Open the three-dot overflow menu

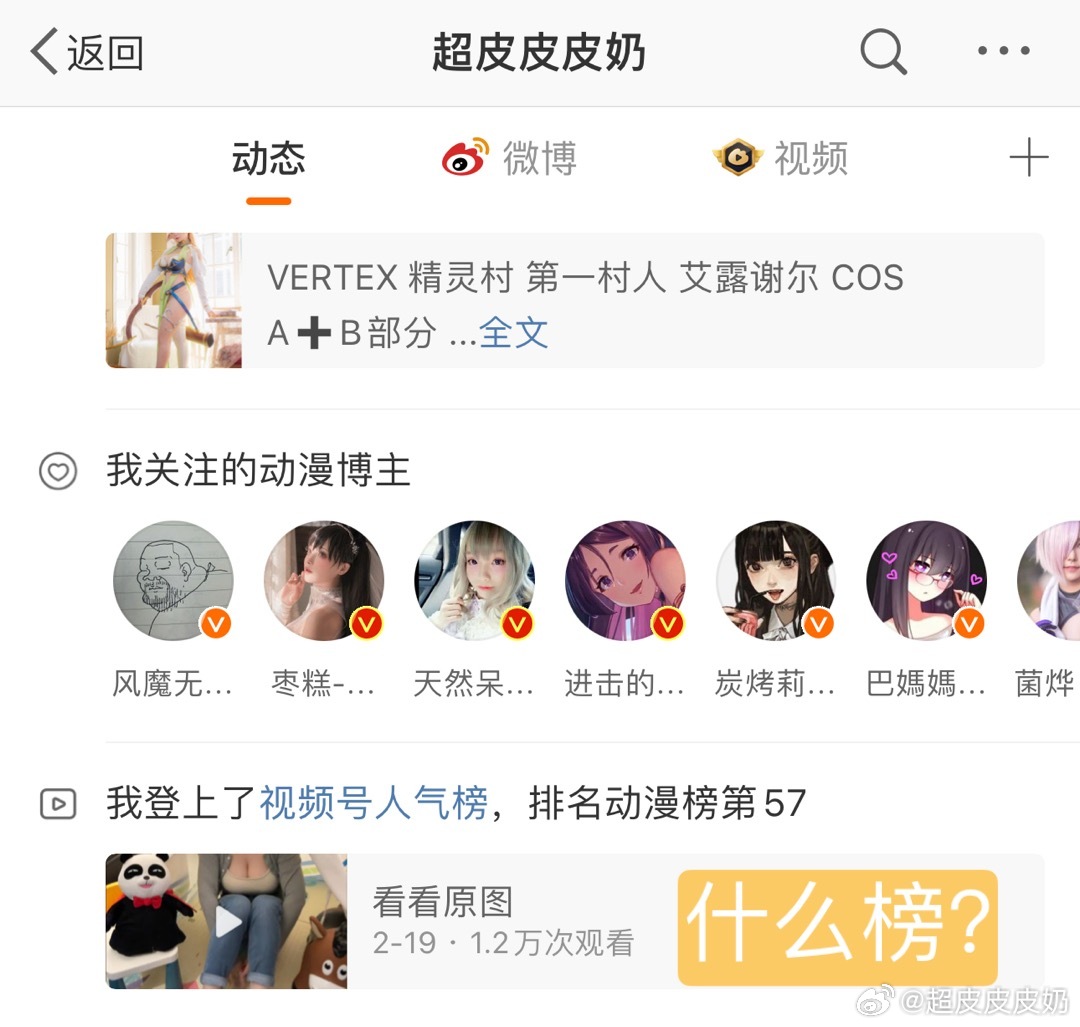pos(1003,52)
